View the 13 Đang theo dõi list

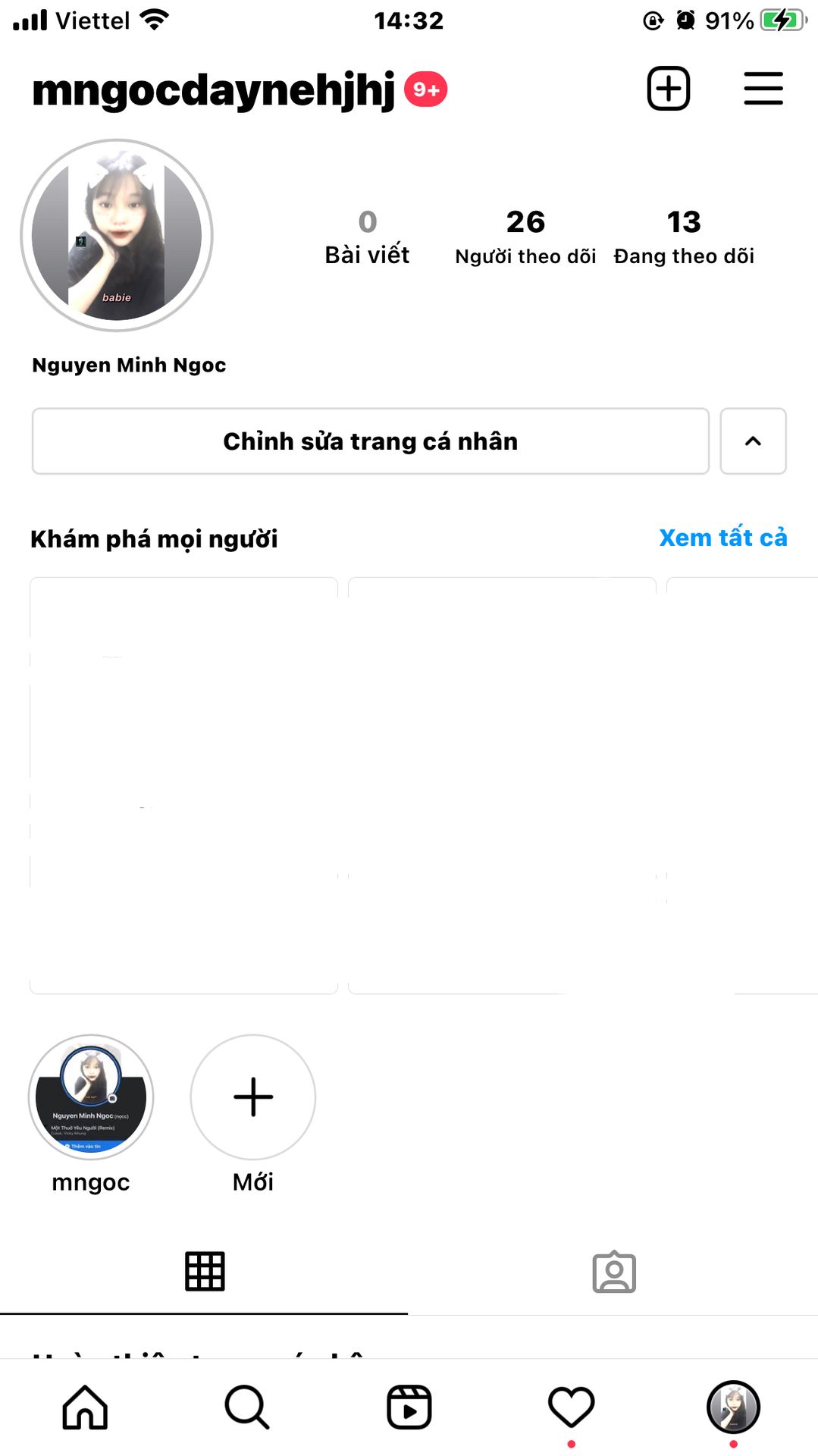point(684,237)
